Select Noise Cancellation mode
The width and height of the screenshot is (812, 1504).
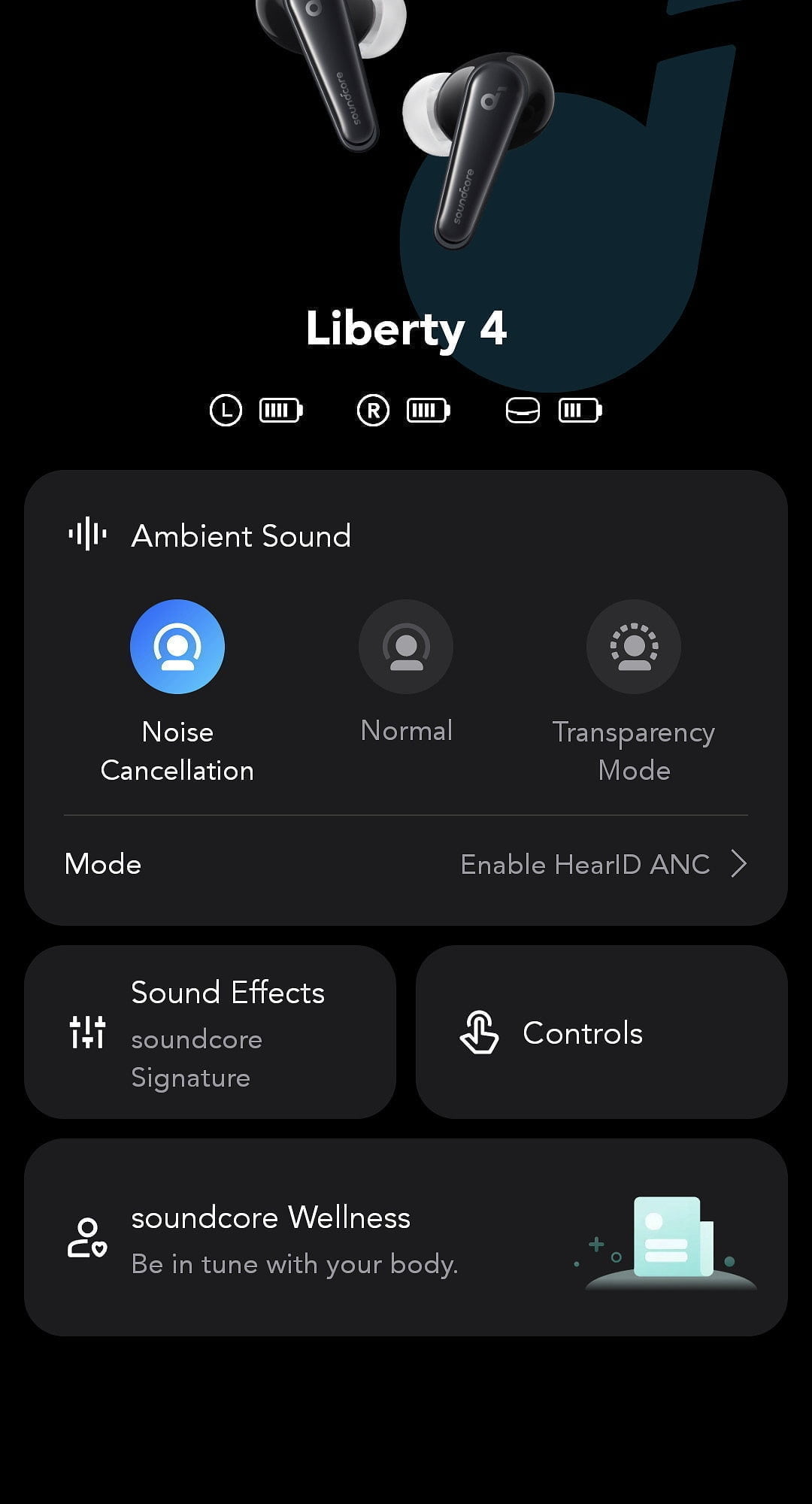[x=177, y=647]
